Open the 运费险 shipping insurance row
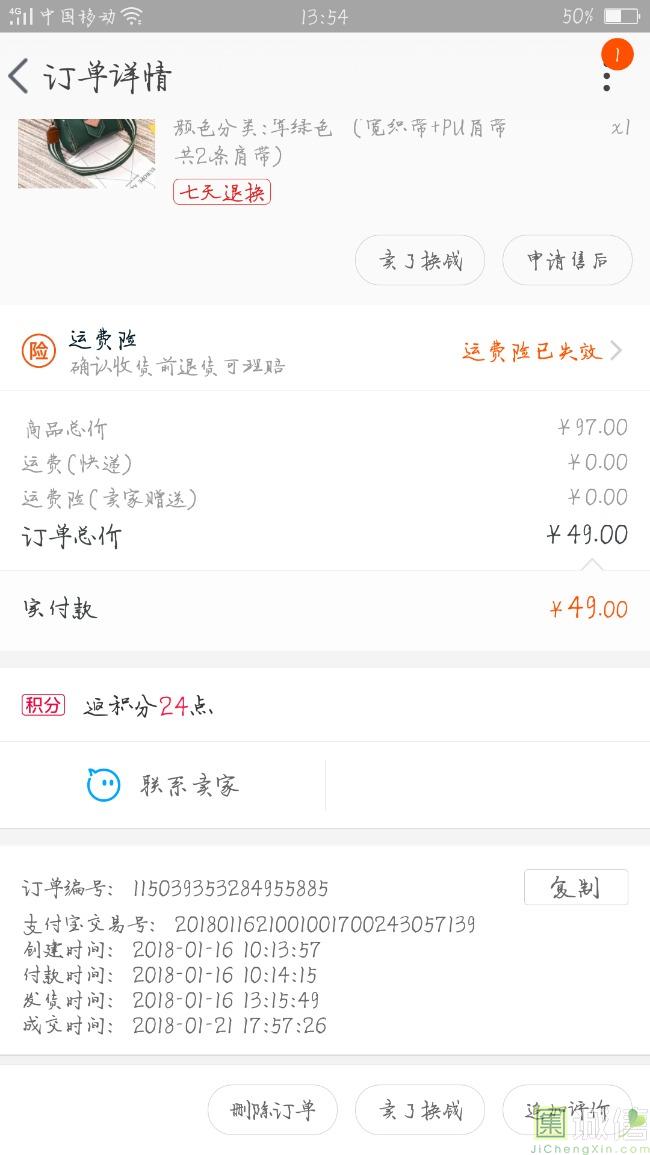This screenshot has height=1155, width=650. 325,351
